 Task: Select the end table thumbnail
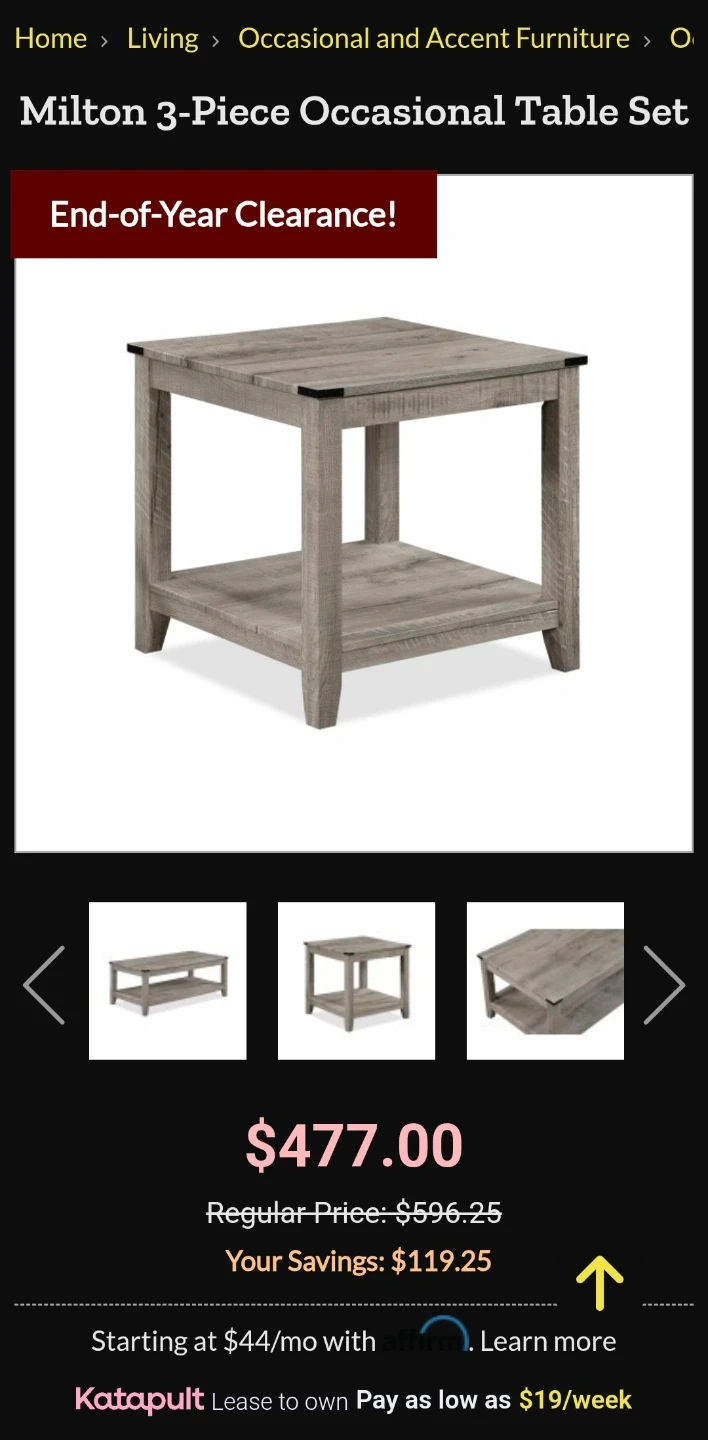356,981
